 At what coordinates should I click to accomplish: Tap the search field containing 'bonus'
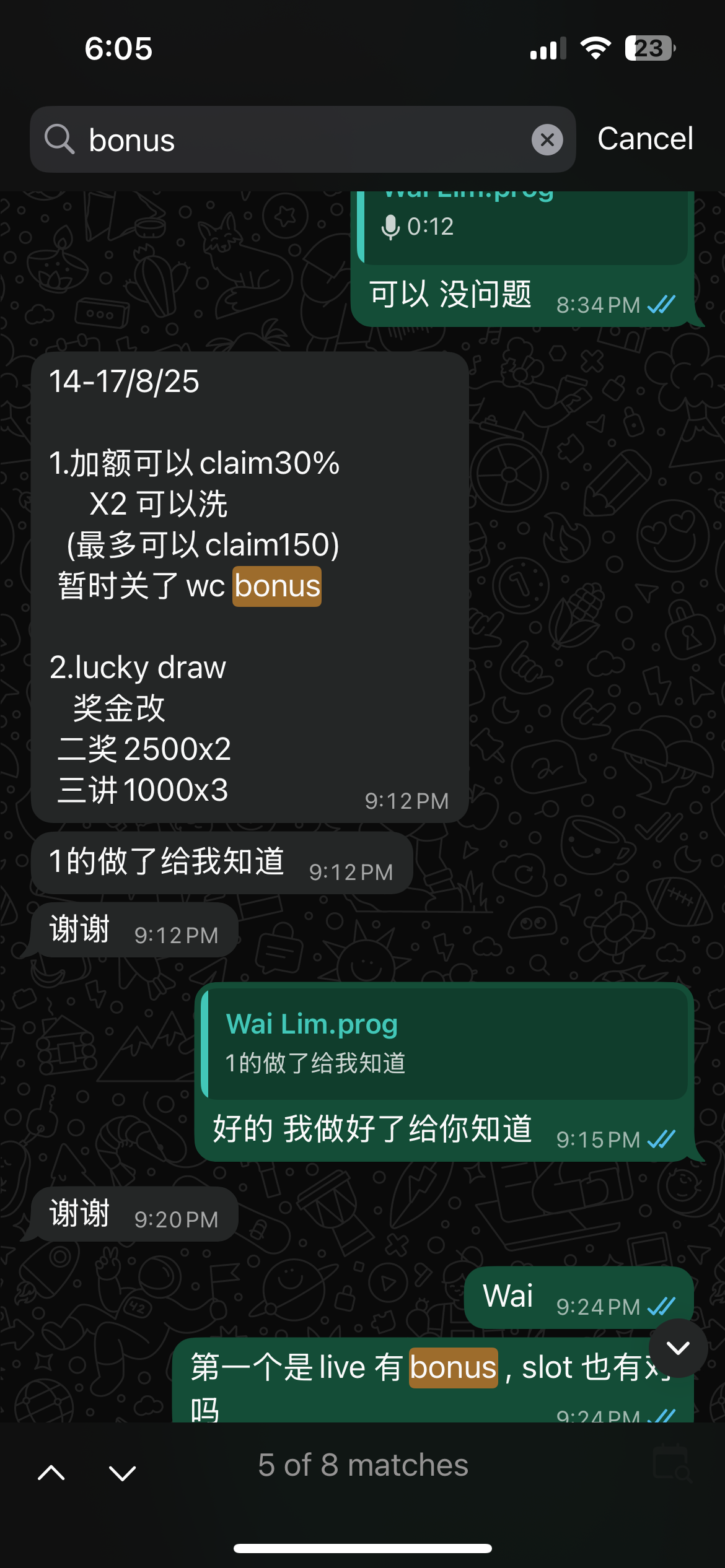pyautogui.click(x=297, y=140)
